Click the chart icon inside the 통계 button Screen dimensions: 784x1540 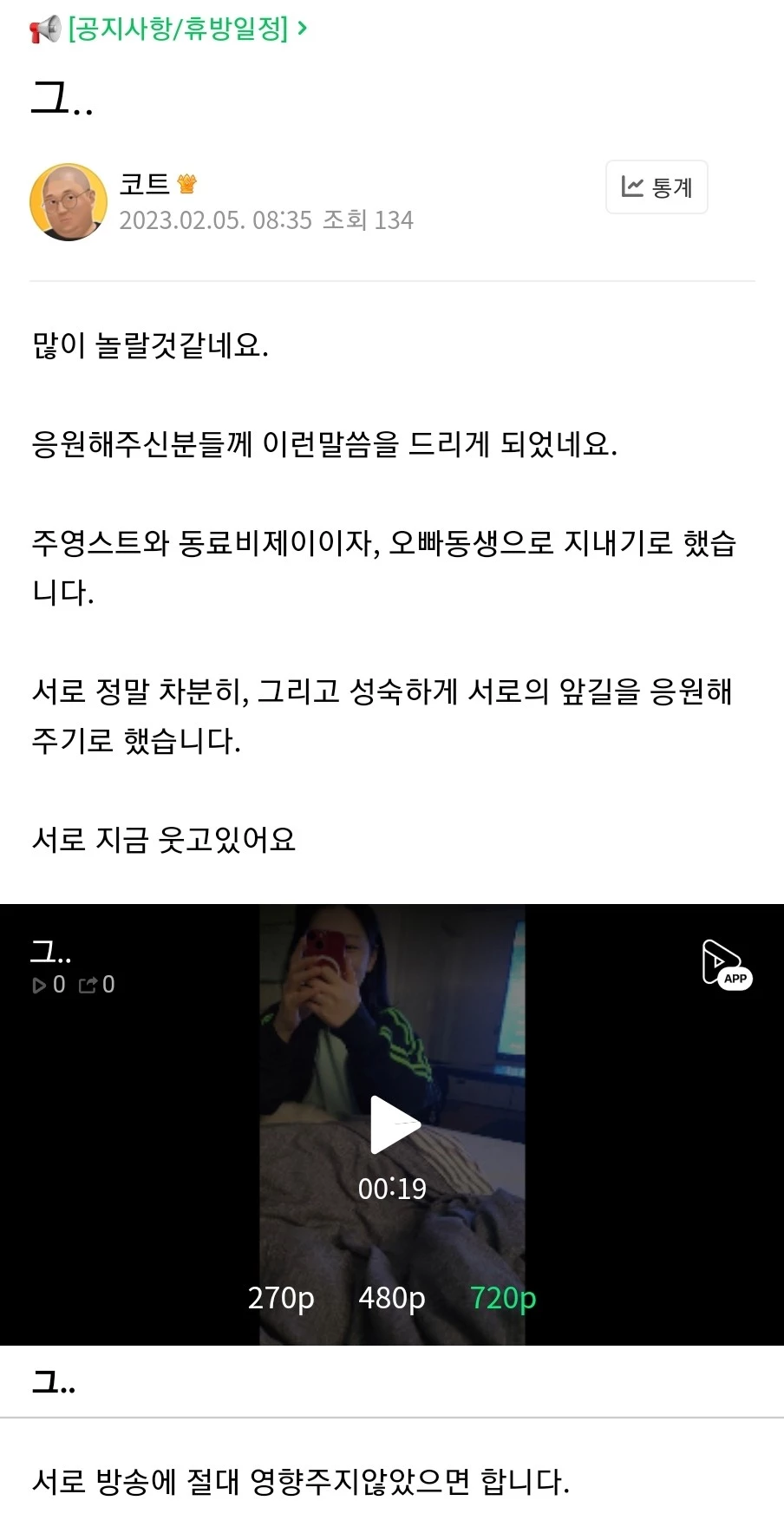(x=632, y=186)
